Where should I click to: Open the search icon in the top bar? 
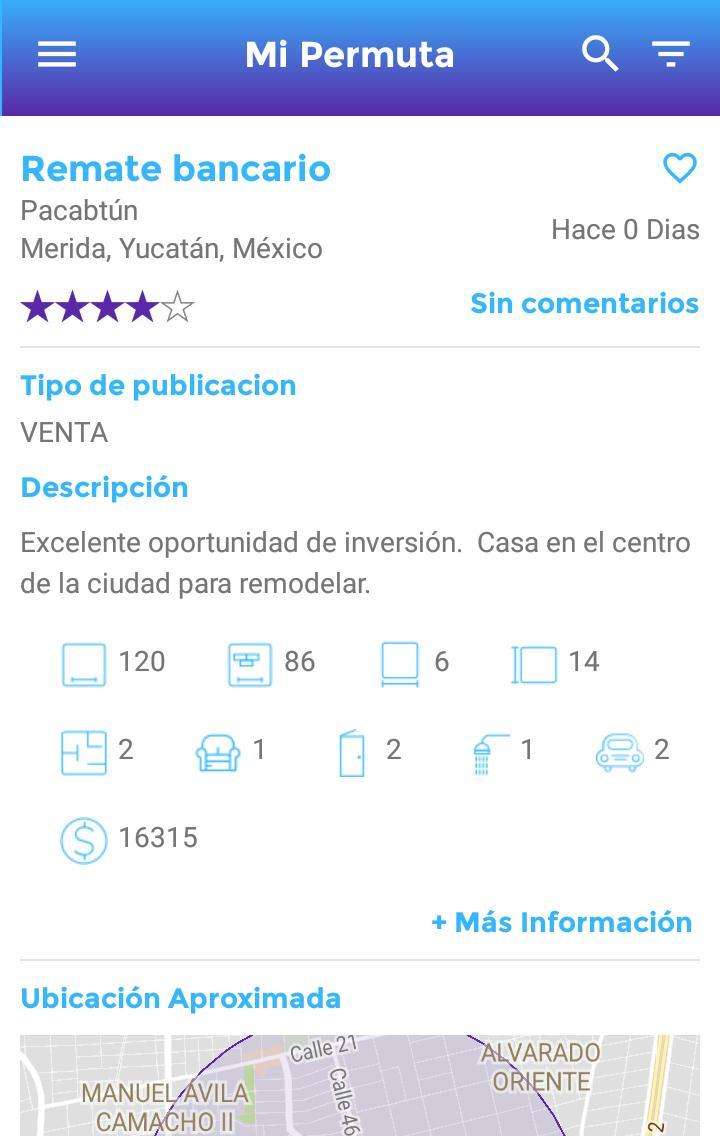pyautogui.click(x=600, y=54)
